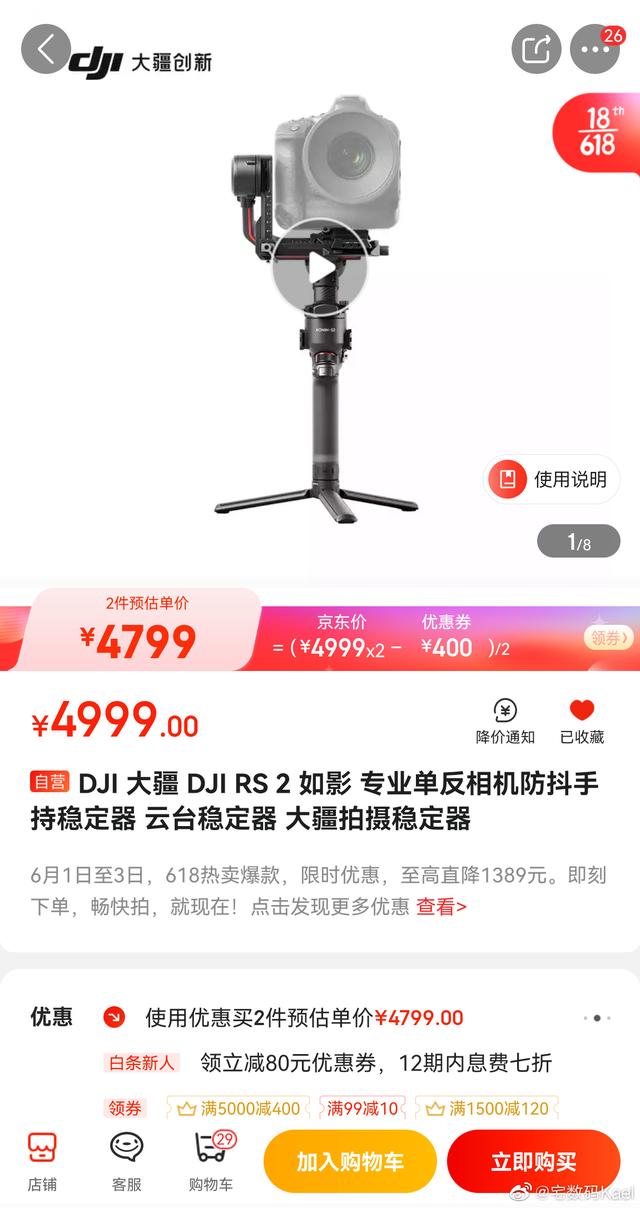
Task: Claim the 满1500减120 coupon
Action: coord(487,1108)
